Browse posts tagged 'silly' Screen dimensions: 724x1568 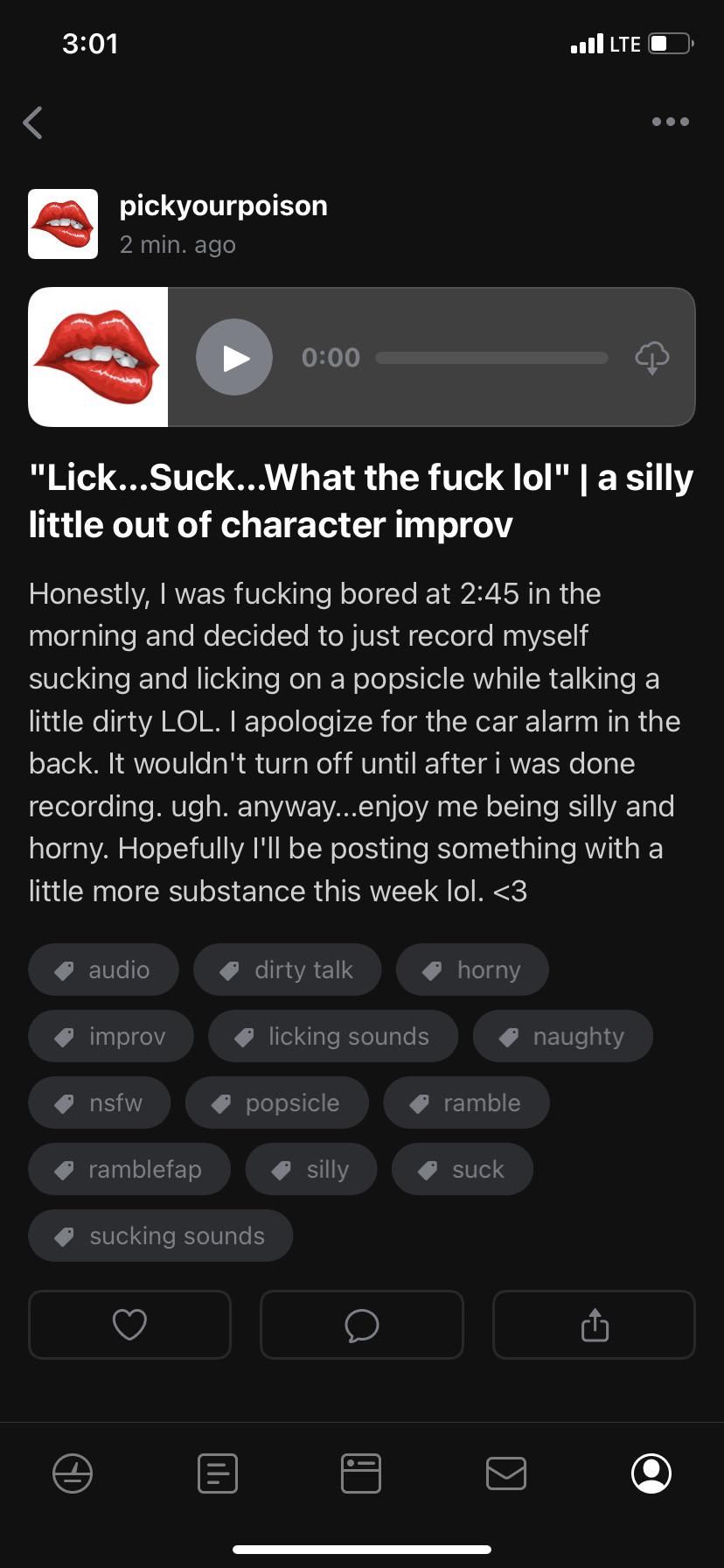[310, 1169]
